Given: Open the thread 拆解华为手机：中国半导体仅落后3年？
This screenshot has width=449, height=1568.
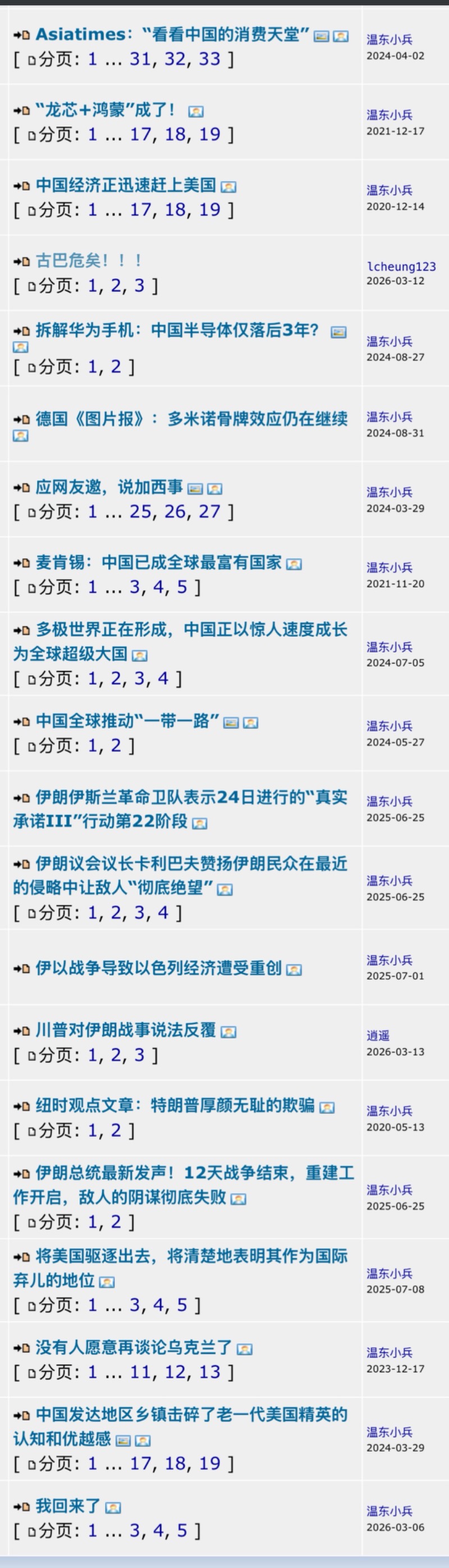Looking at the screenshot, I should [x=177, y=330].
